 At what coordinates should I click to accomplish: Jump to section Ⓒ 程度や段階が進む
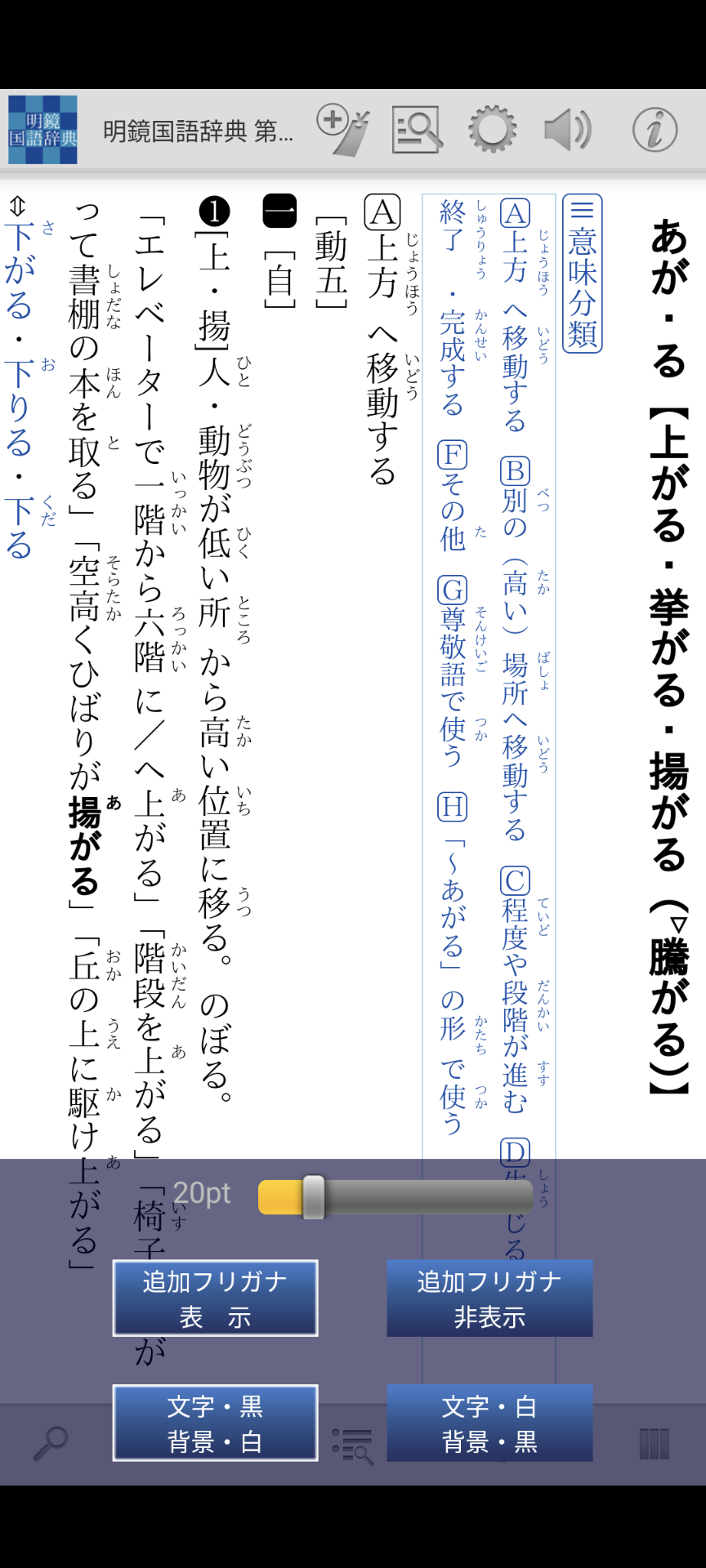515,988
